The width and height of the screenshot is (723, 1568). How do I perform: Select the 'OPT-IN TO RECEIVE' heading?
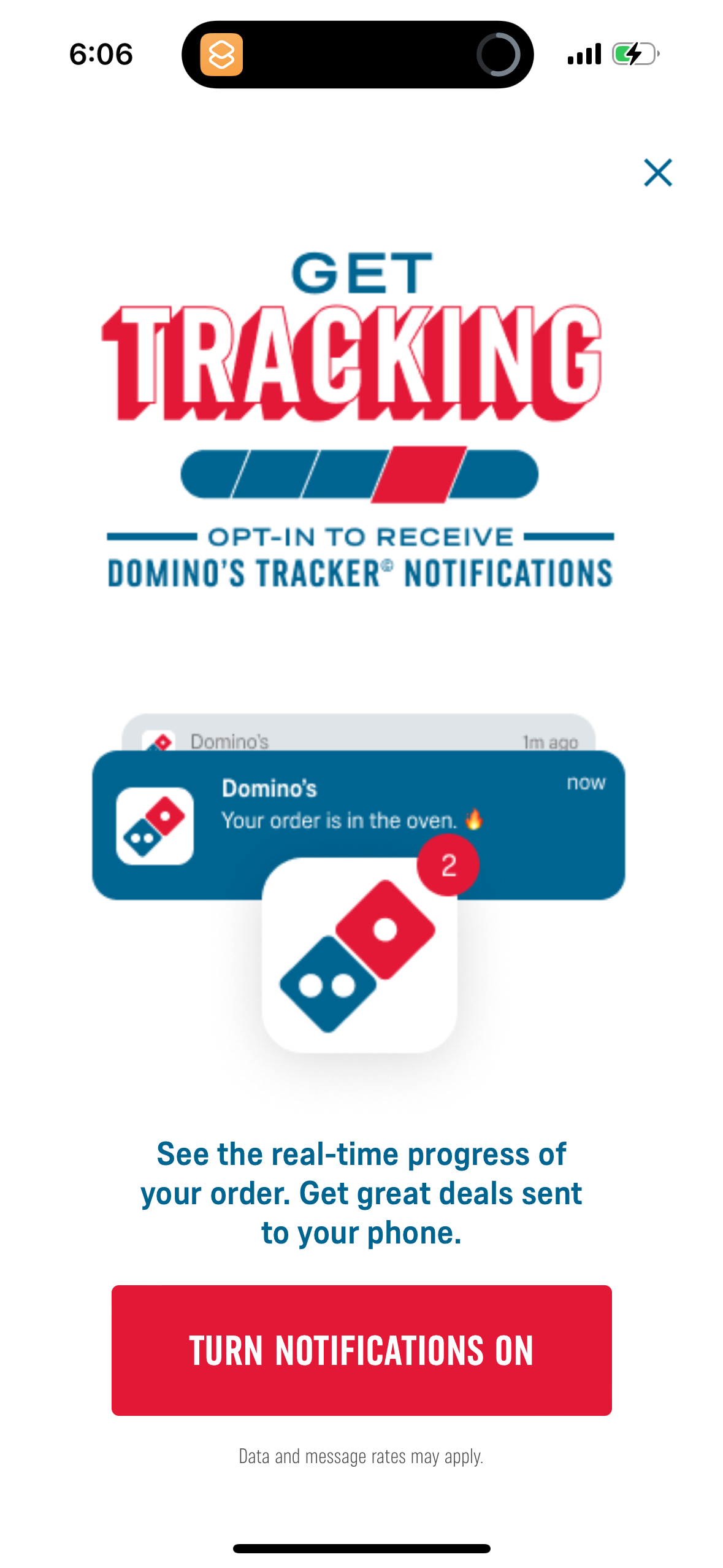(361, 536)
